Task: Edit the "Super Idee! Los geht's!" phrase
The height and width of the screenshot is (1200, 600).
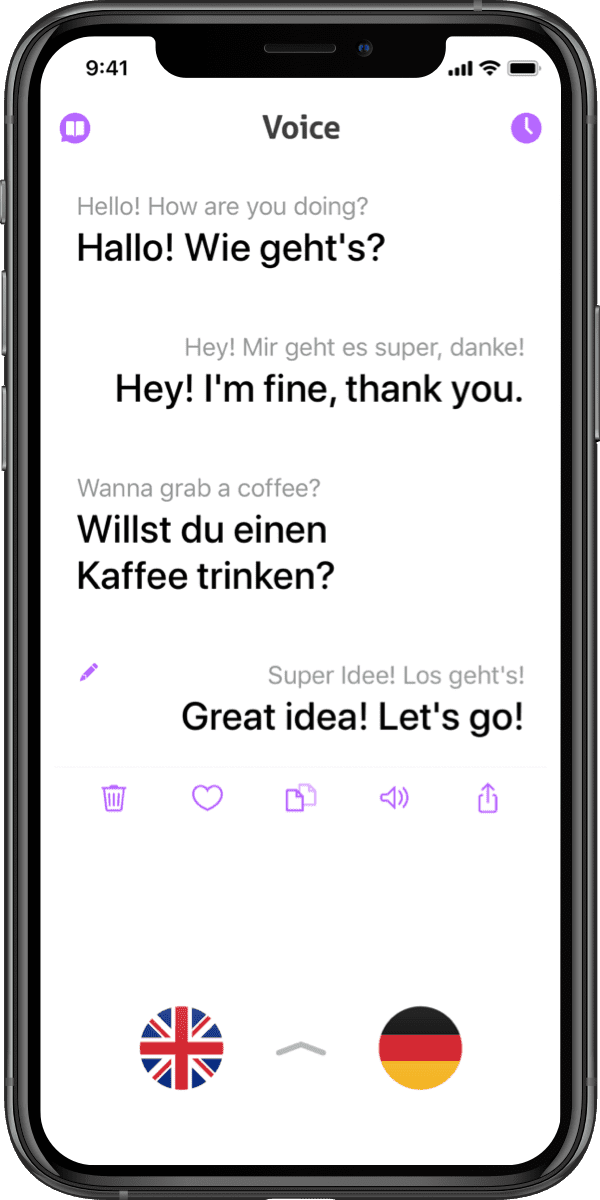Action: [x=89, y=673]
